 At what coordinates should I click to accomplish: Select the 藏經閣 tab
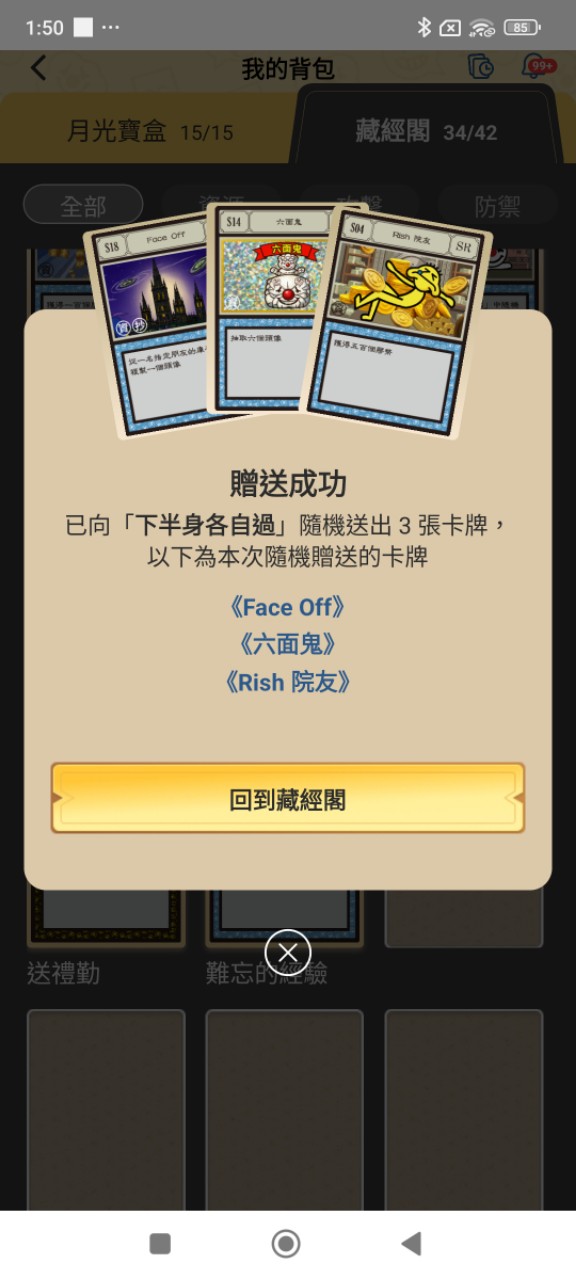click(x=426, y=131)
